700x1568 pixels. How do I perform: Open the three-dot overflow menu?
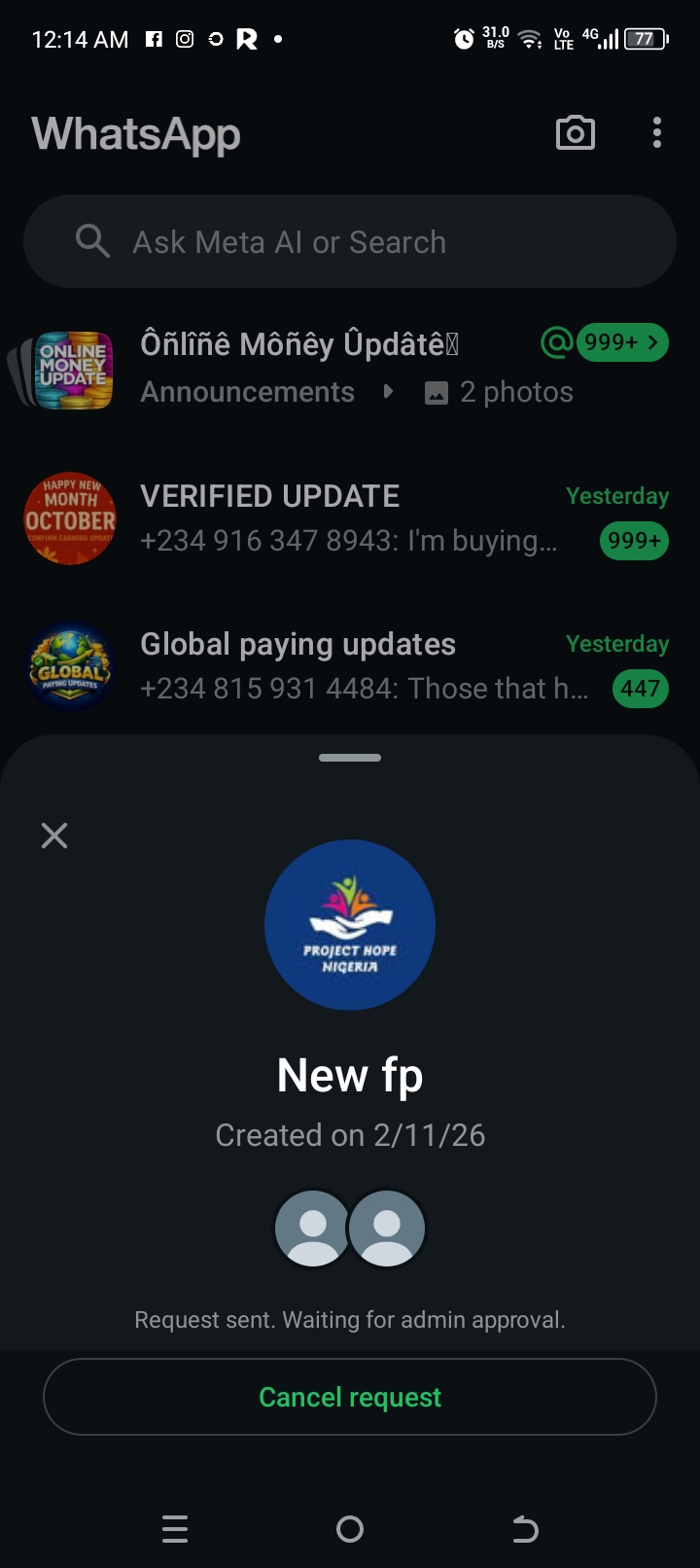coord(657,133)
